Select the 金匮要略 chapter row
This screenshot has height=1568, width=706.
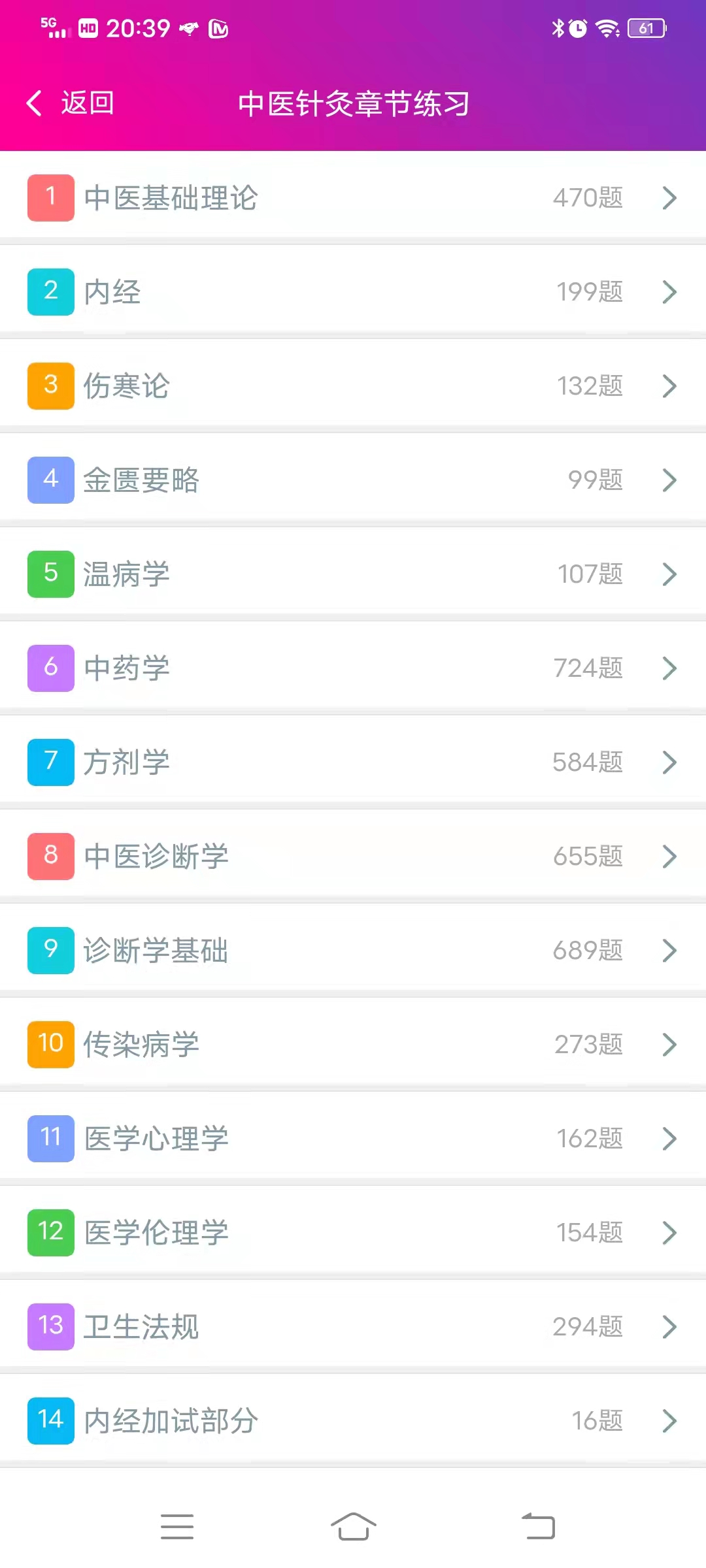[353, 480]
